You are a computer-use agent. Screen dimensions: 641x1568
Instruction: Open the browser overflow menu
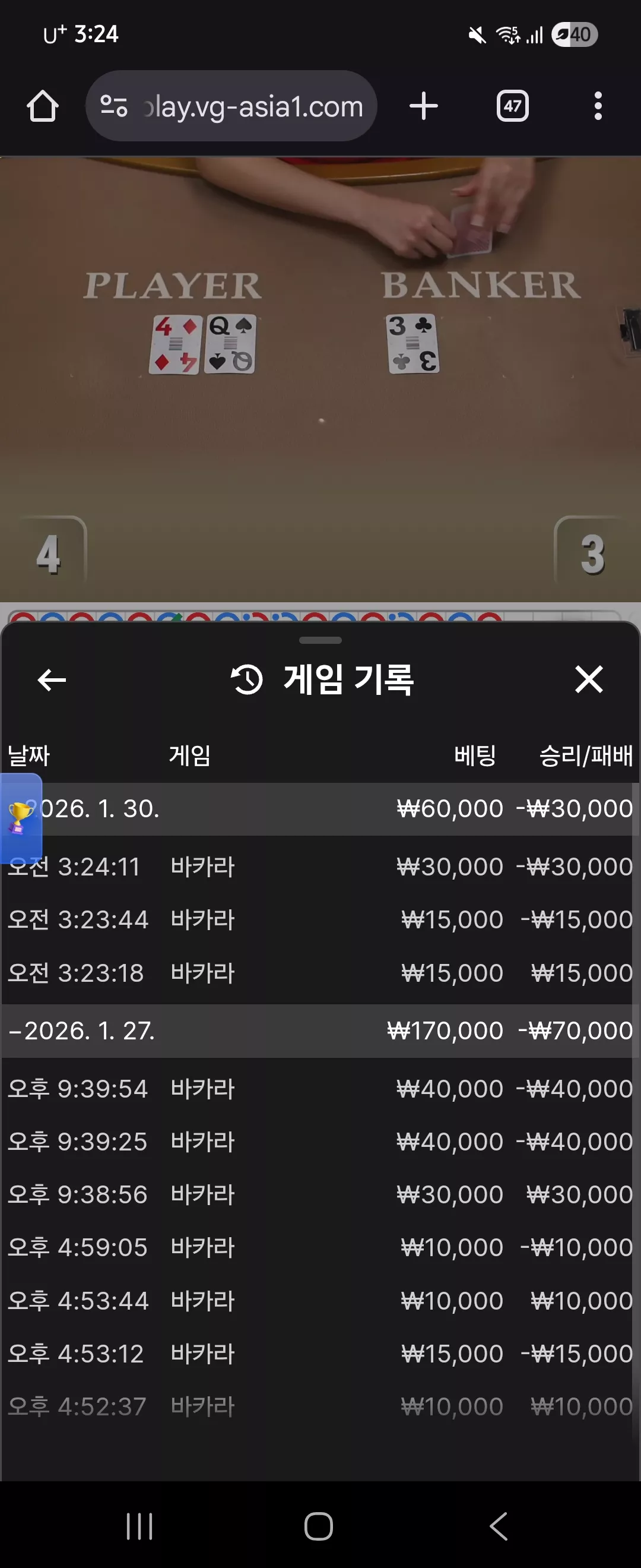click(x=598, y=106)
